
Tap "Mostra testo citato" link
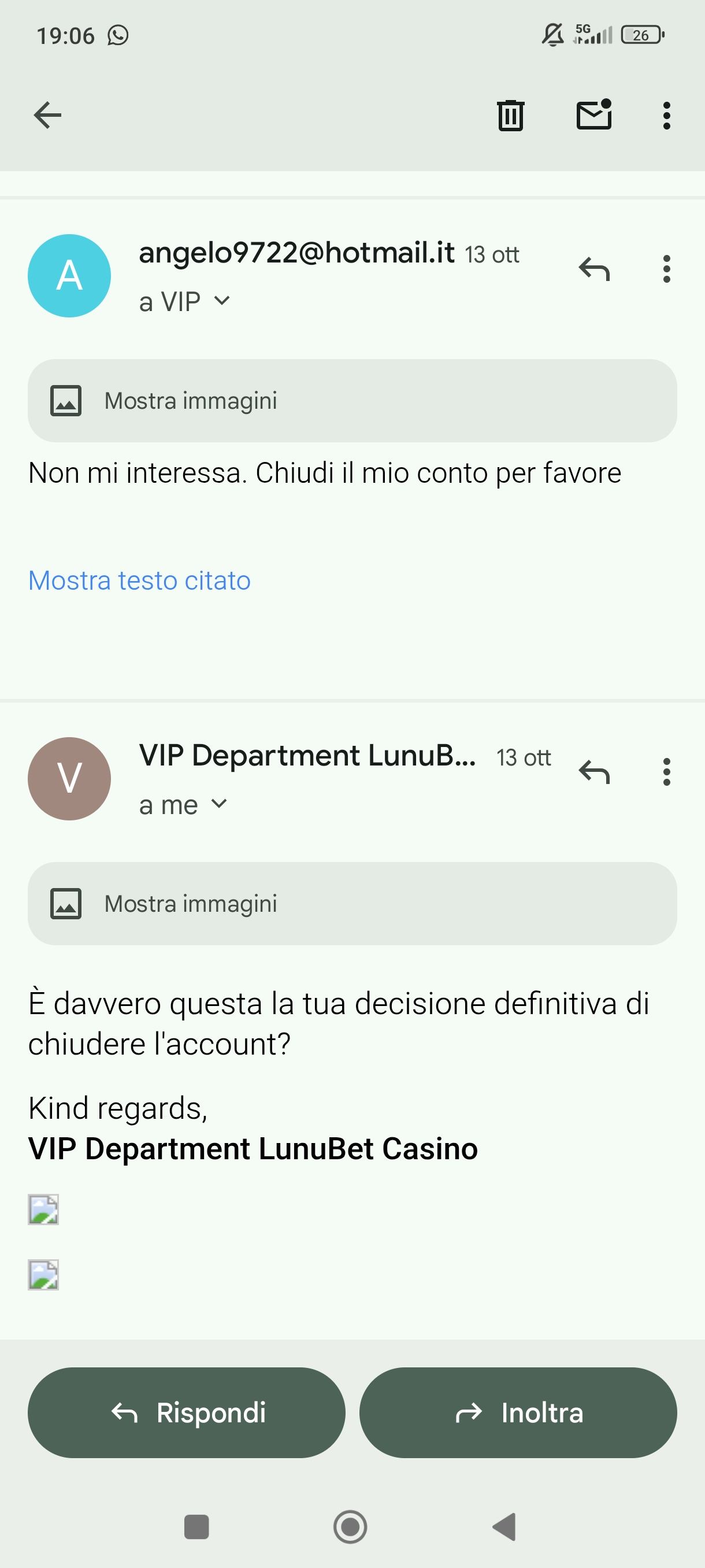point(139,580)
